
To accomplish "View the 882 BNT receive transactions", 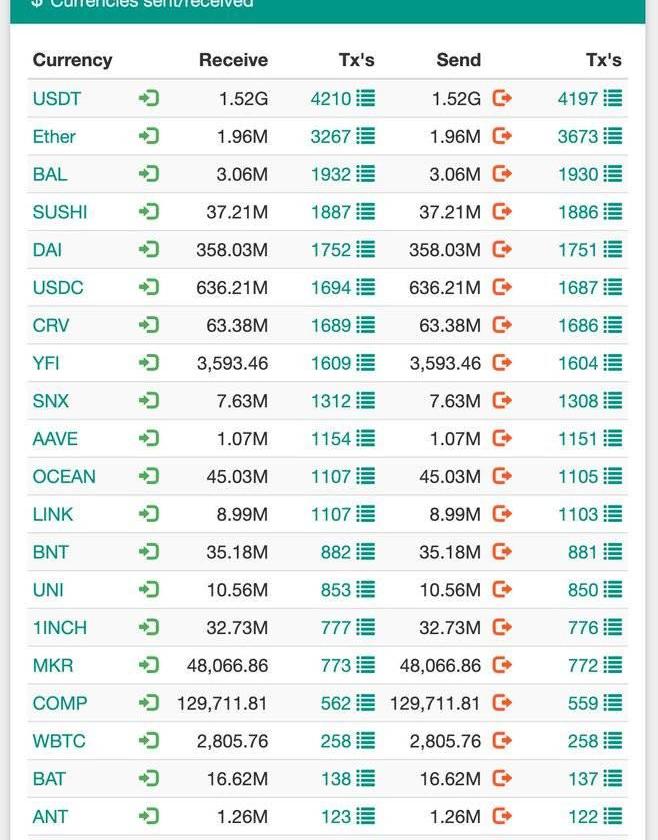I will (x=347, y=552).
